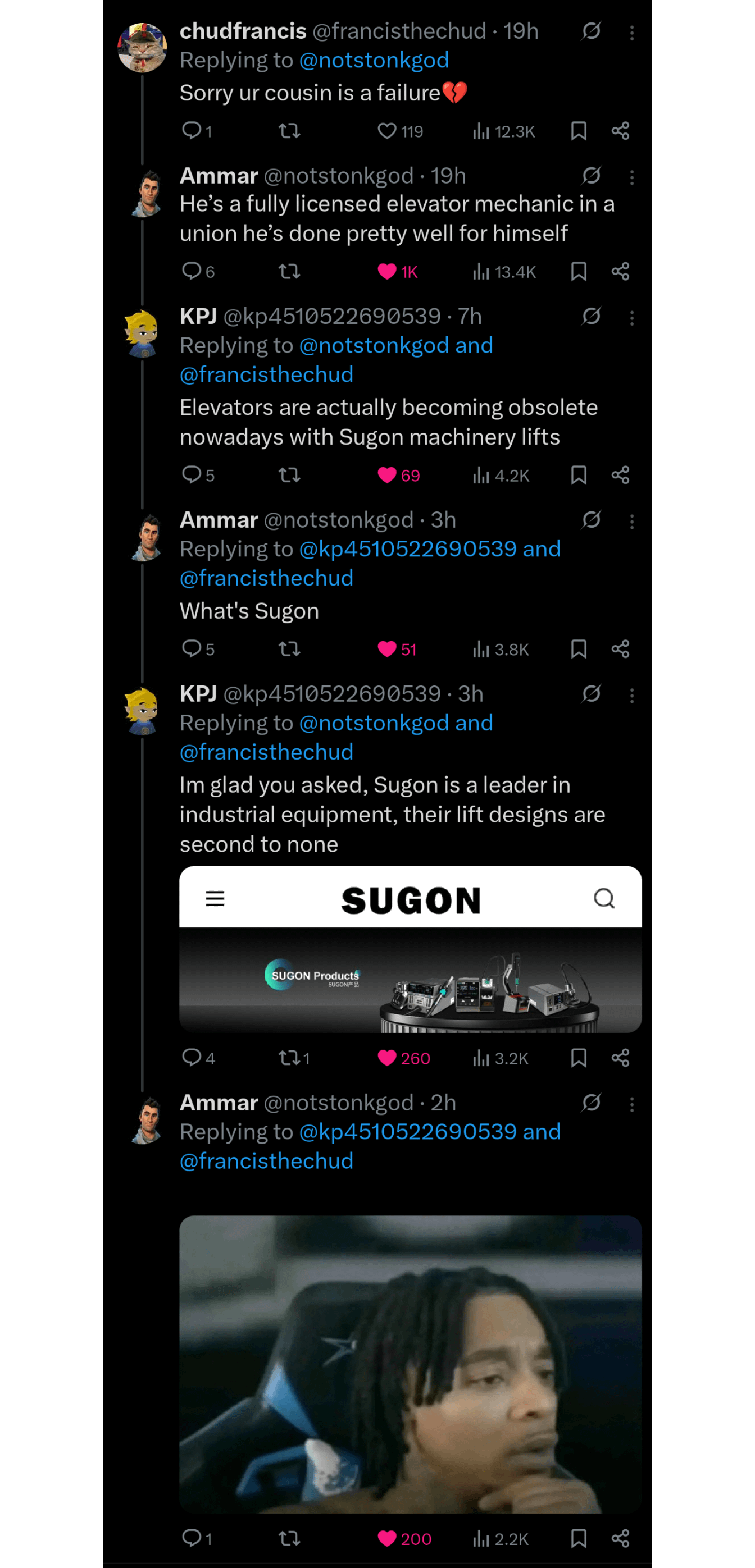
Task: Like chudfrancis's 'Sorry ur cousin' reply
Action: click(387, 131)
